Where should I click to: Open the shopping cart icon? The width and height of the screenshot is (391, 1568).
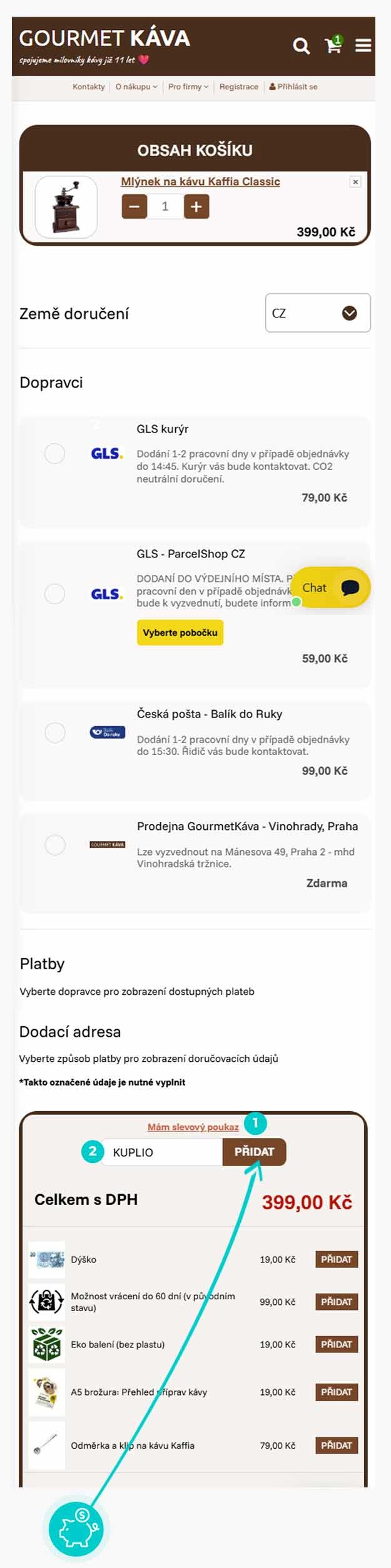pyautogui.click(x=333, y=45)
